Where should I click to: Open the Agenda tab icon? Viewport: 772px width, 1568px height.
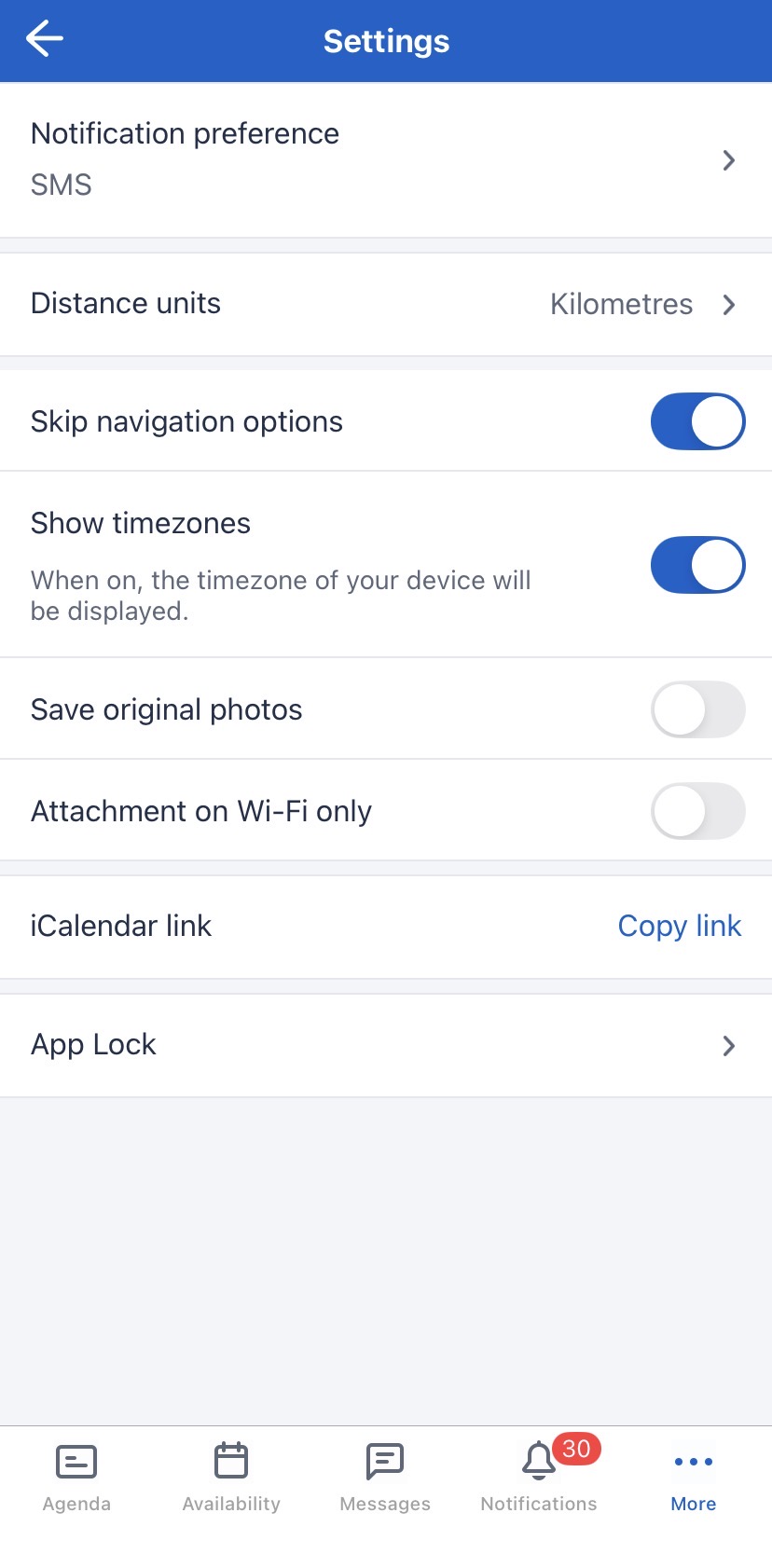(x=76, y=1461)
